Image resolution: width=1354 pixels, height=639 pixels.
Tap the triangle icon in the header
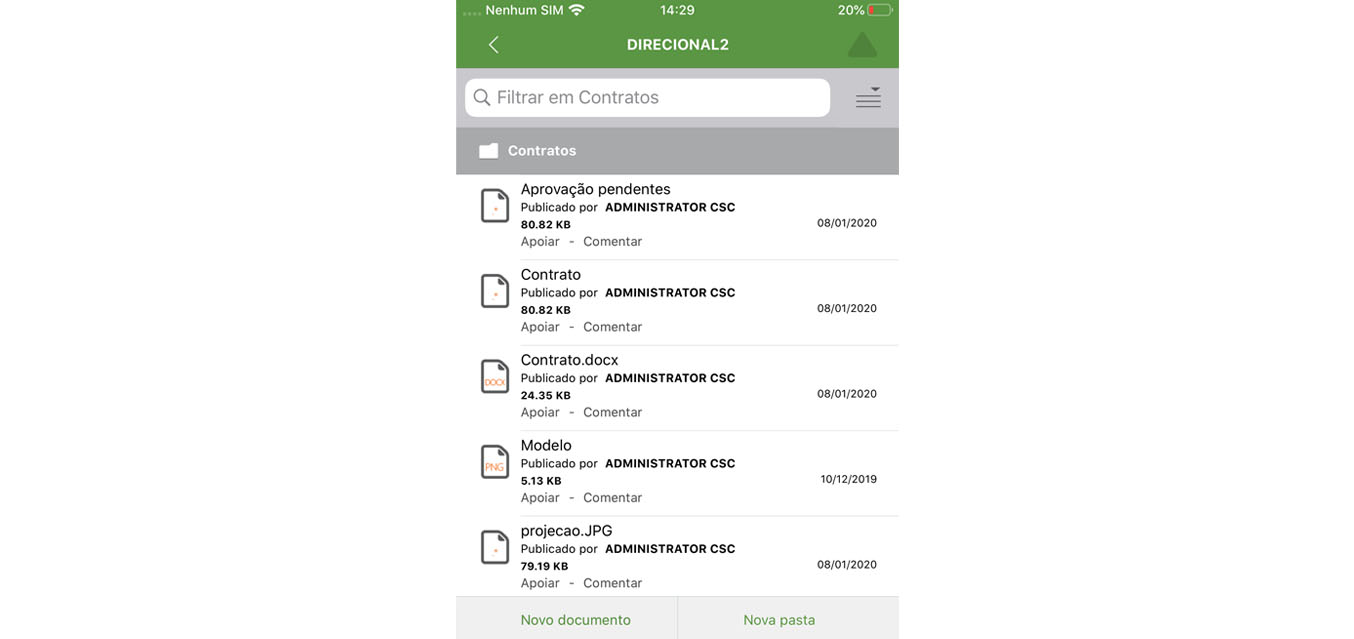[861, 45]
